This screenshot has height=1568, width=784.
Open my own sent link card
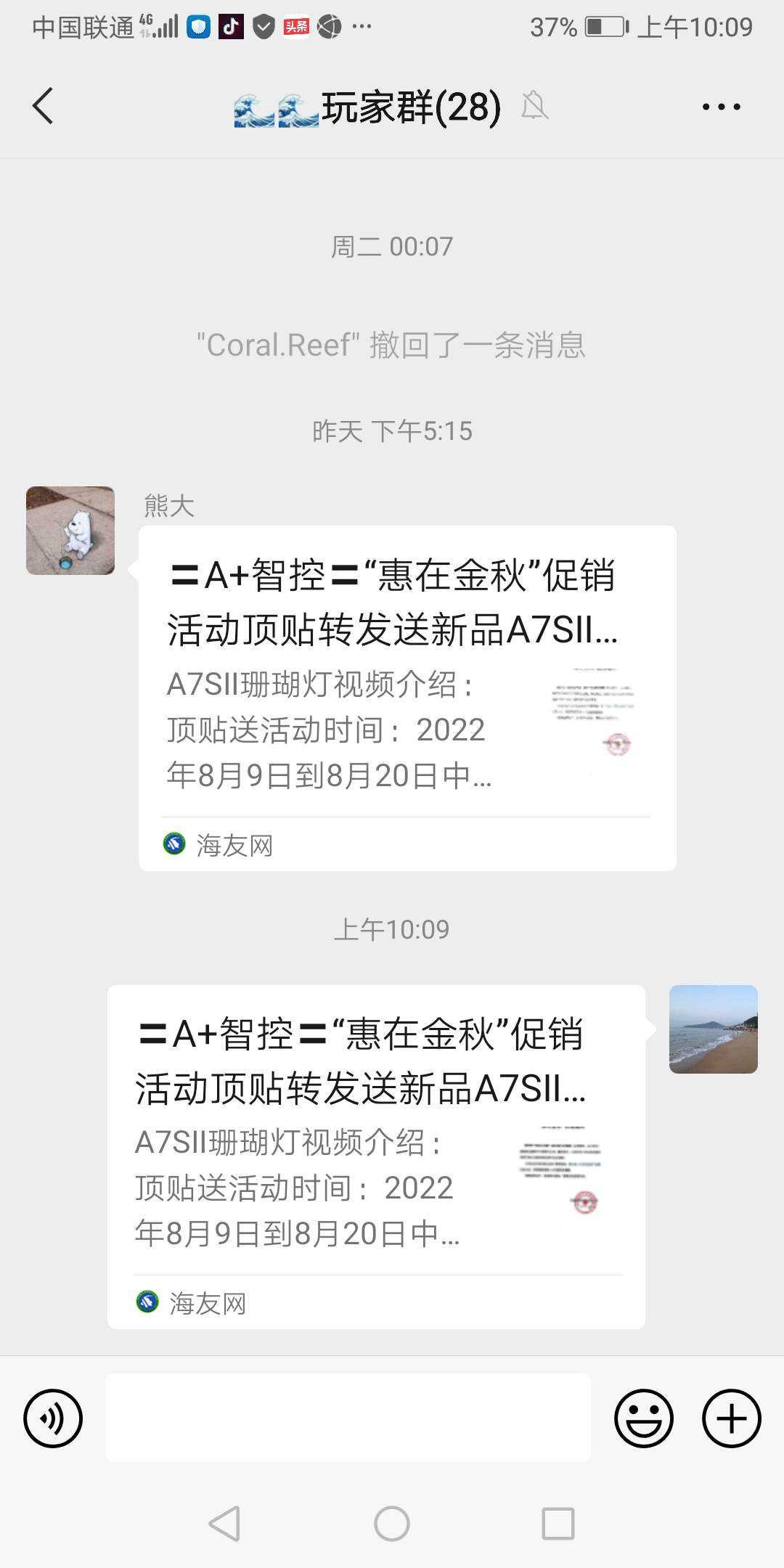coord(376,1156)
